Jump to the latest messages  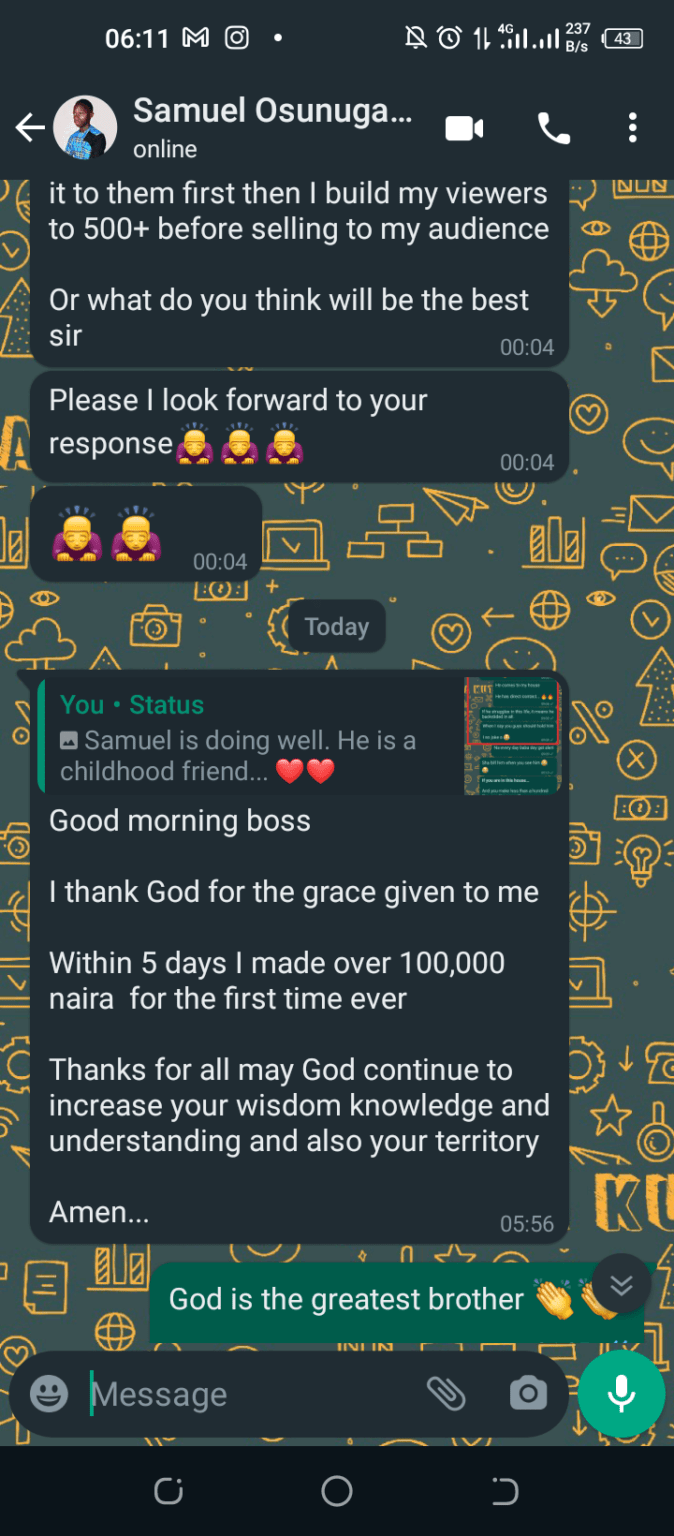point(621,1285)
